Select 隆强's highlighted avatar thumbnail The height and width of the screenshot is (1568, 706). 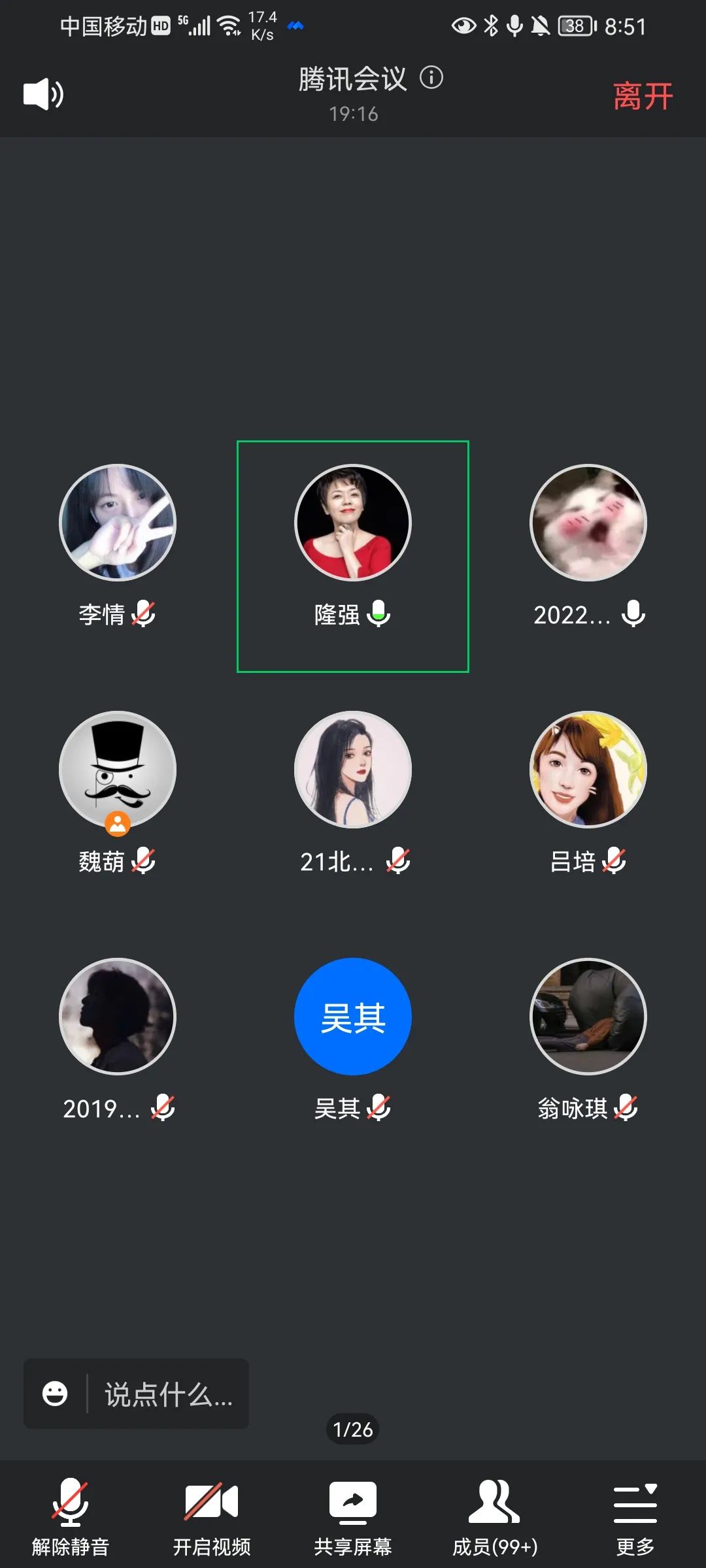[x=352, y=521]
